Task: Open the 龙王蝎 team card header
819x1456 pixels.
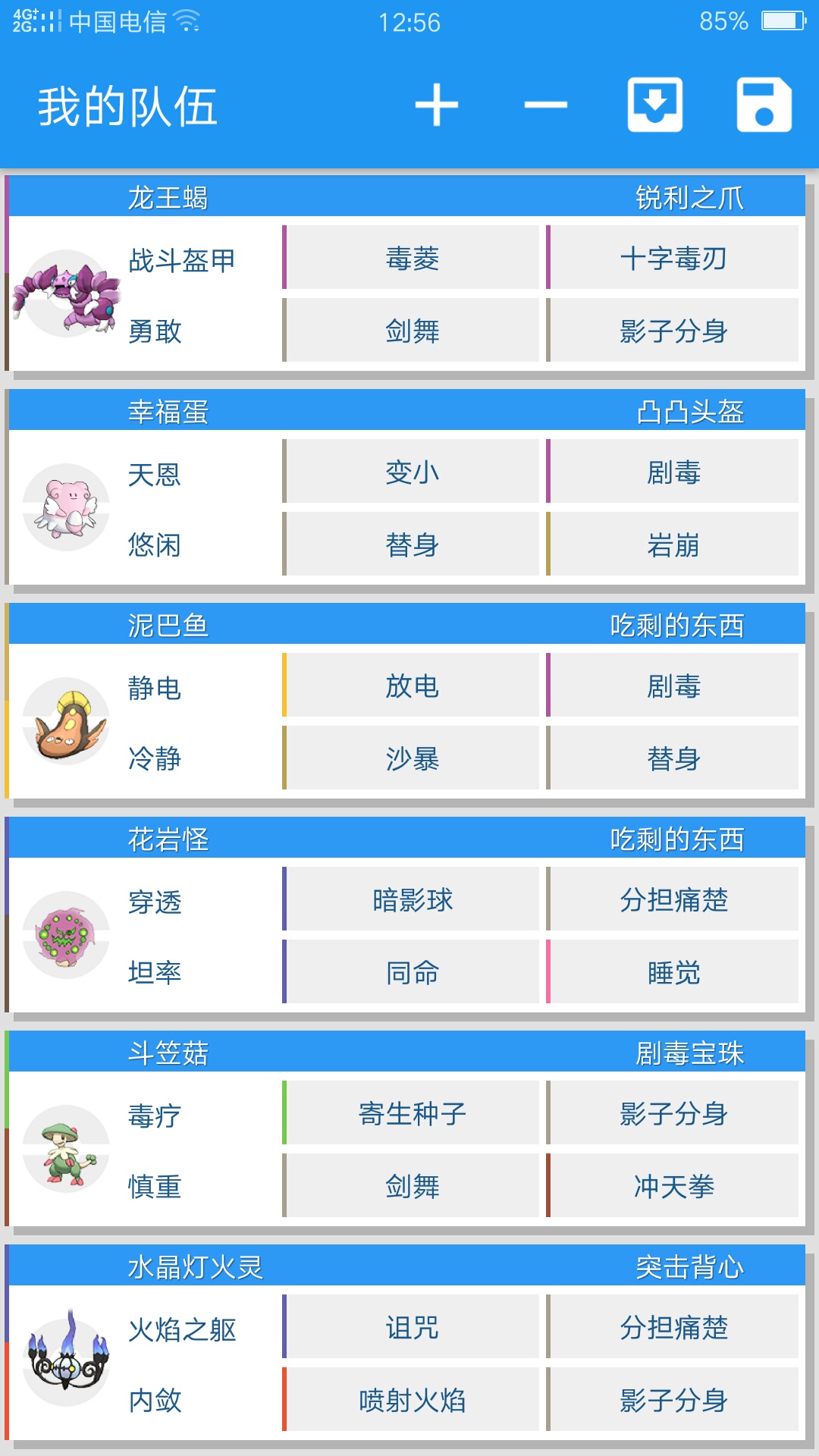Action: pyautogui.click(x=406, y=197)
